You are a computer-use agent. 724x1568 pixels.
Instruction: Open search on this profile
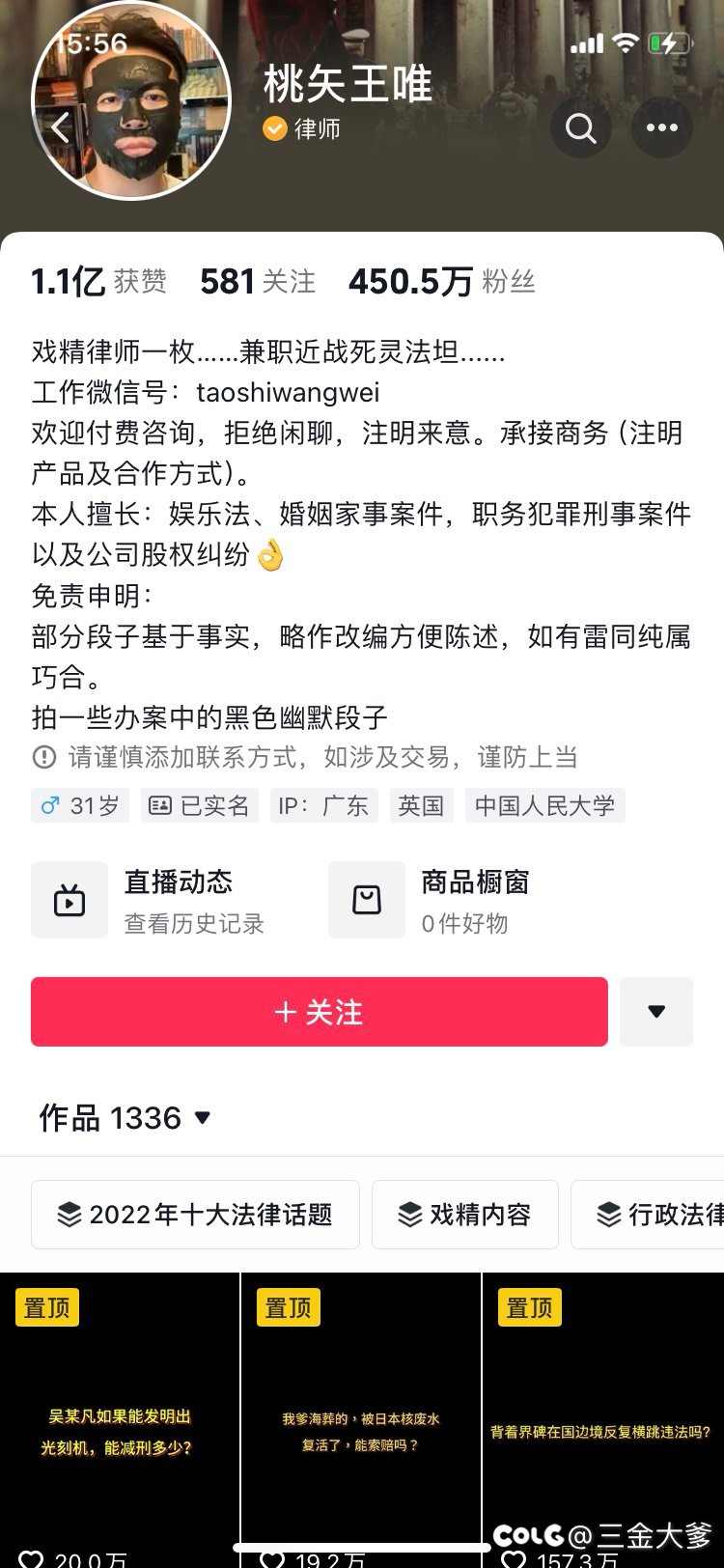[x=580, y=127]
